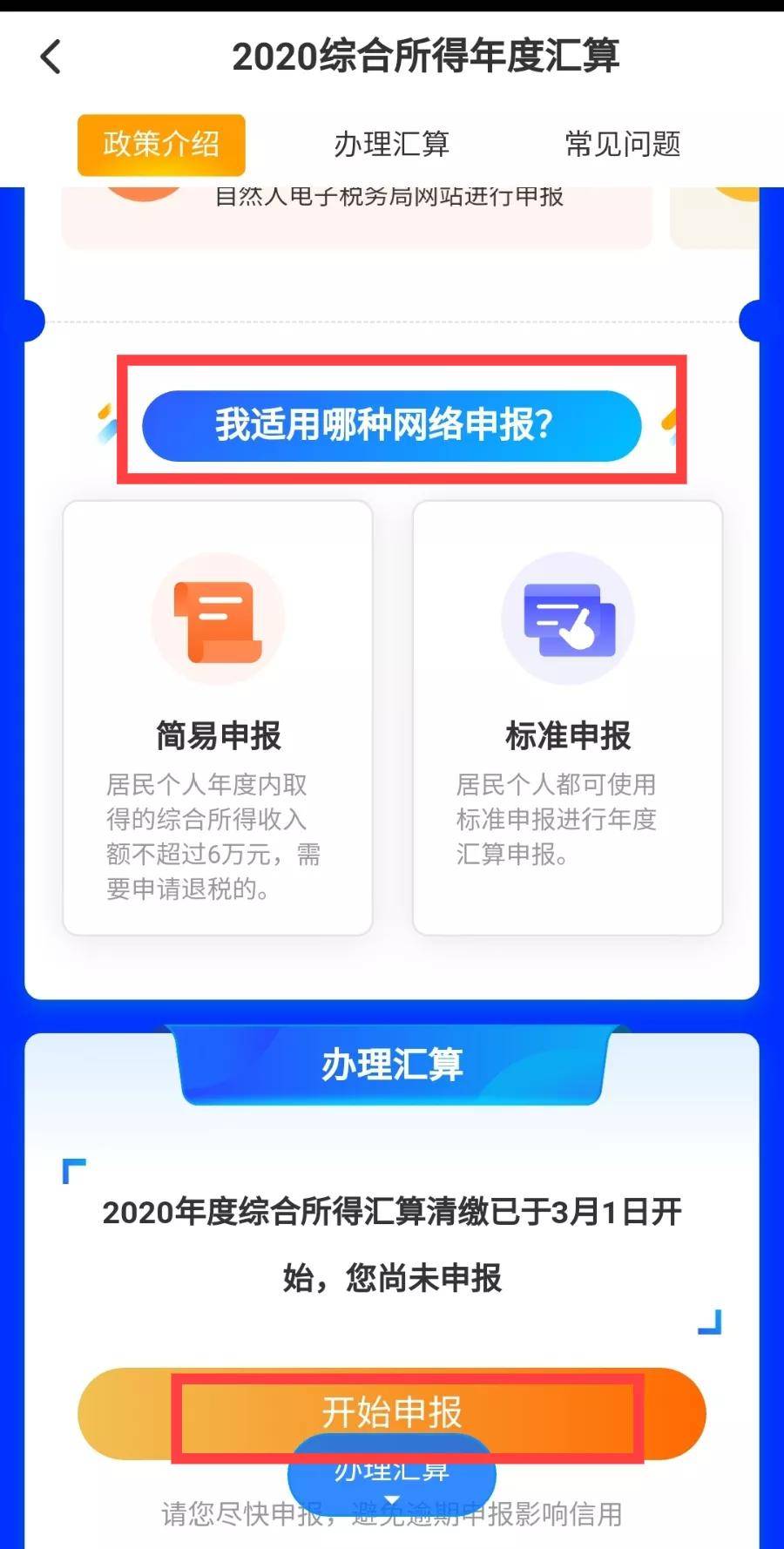Open the 常见问题 tab

(622, 145)
